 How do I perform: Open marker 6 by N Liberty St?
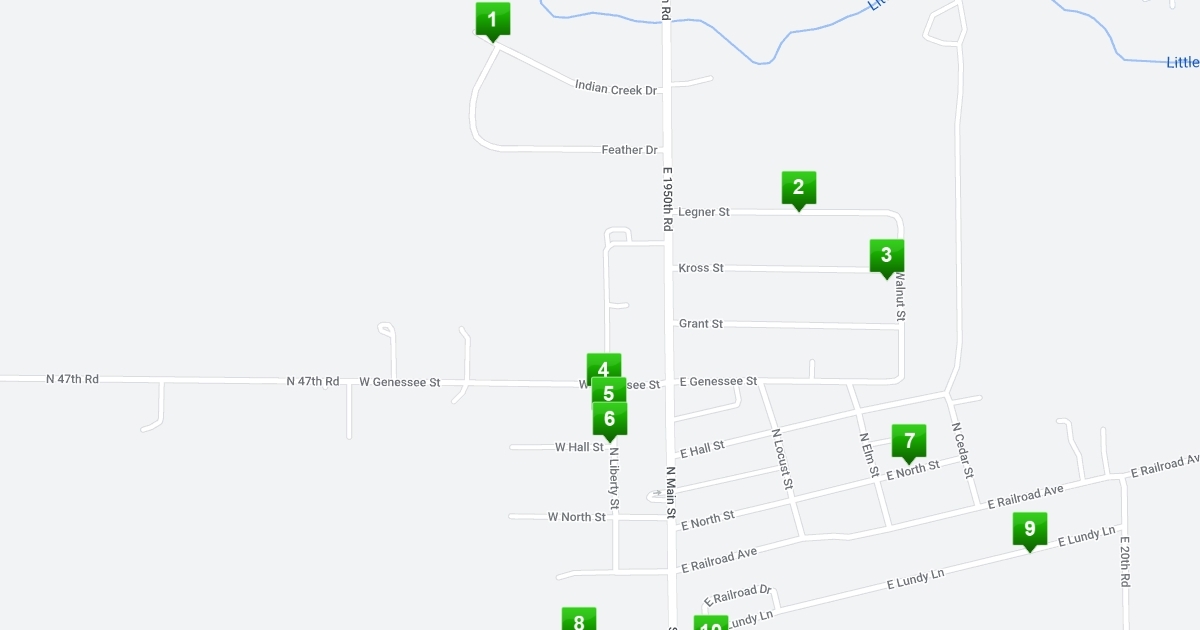click(610, 419)
